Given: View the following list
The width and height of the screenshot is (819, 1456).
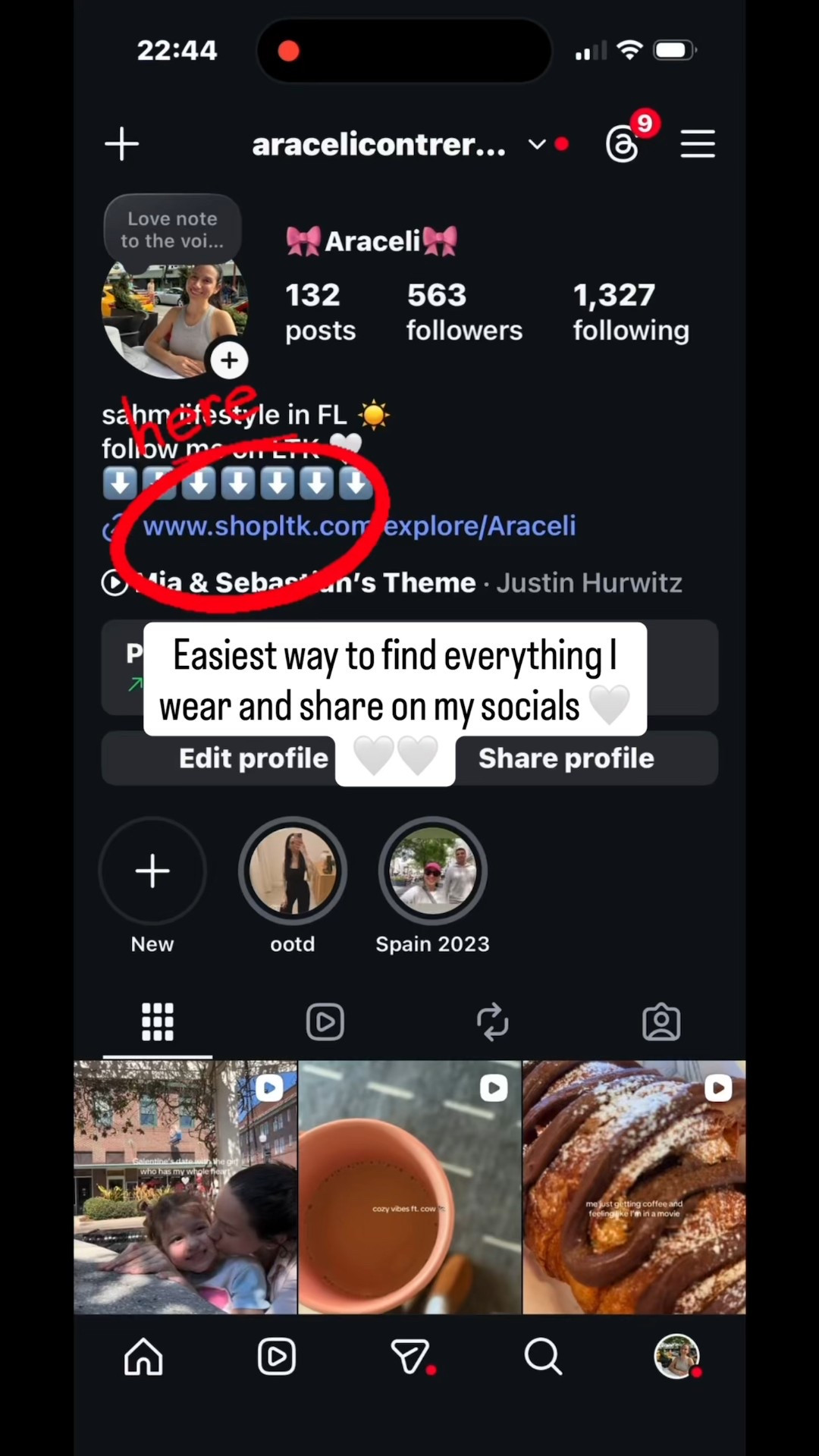Looking at the screenshot, I should click(630, 312).
